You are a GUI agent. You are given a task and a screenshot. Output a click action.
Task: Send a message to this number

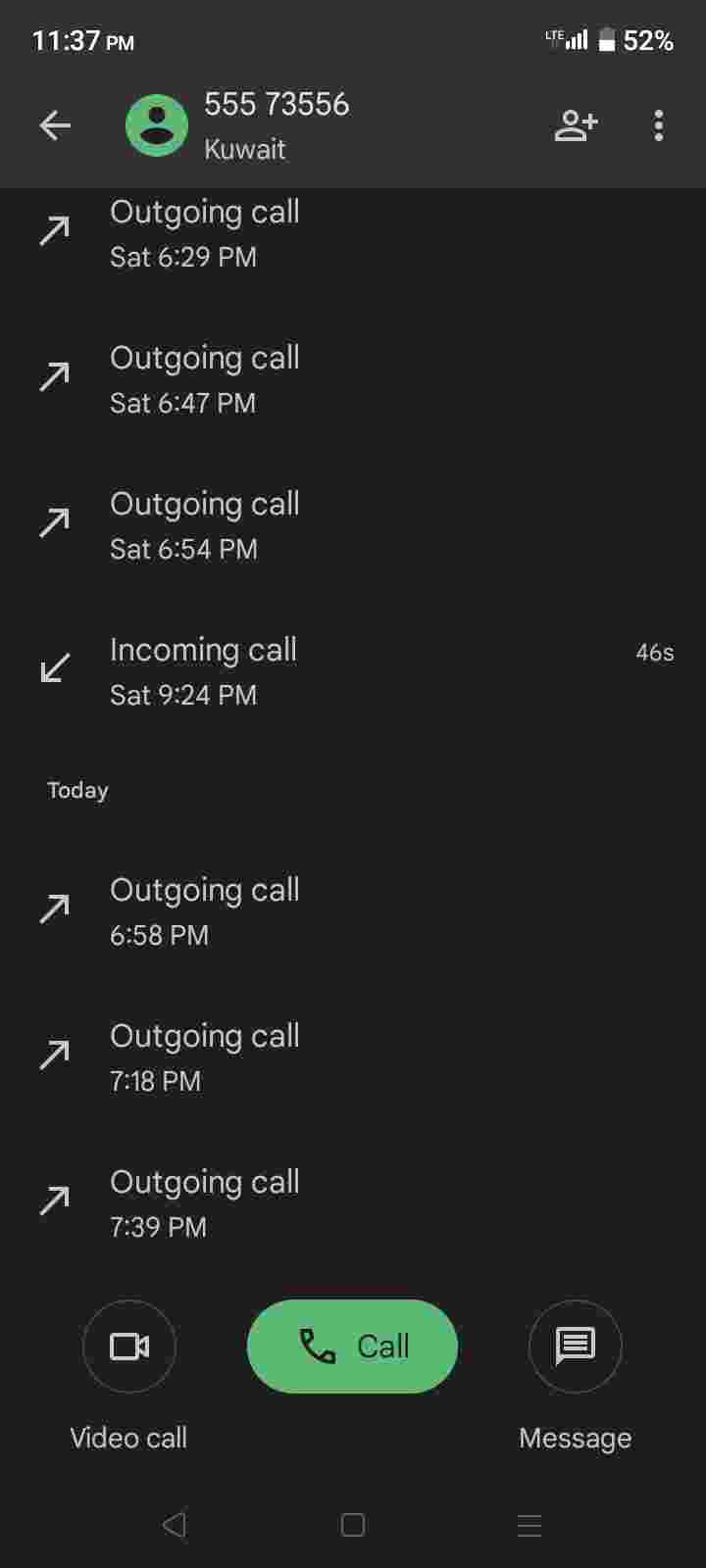[x=575, y=1347]
